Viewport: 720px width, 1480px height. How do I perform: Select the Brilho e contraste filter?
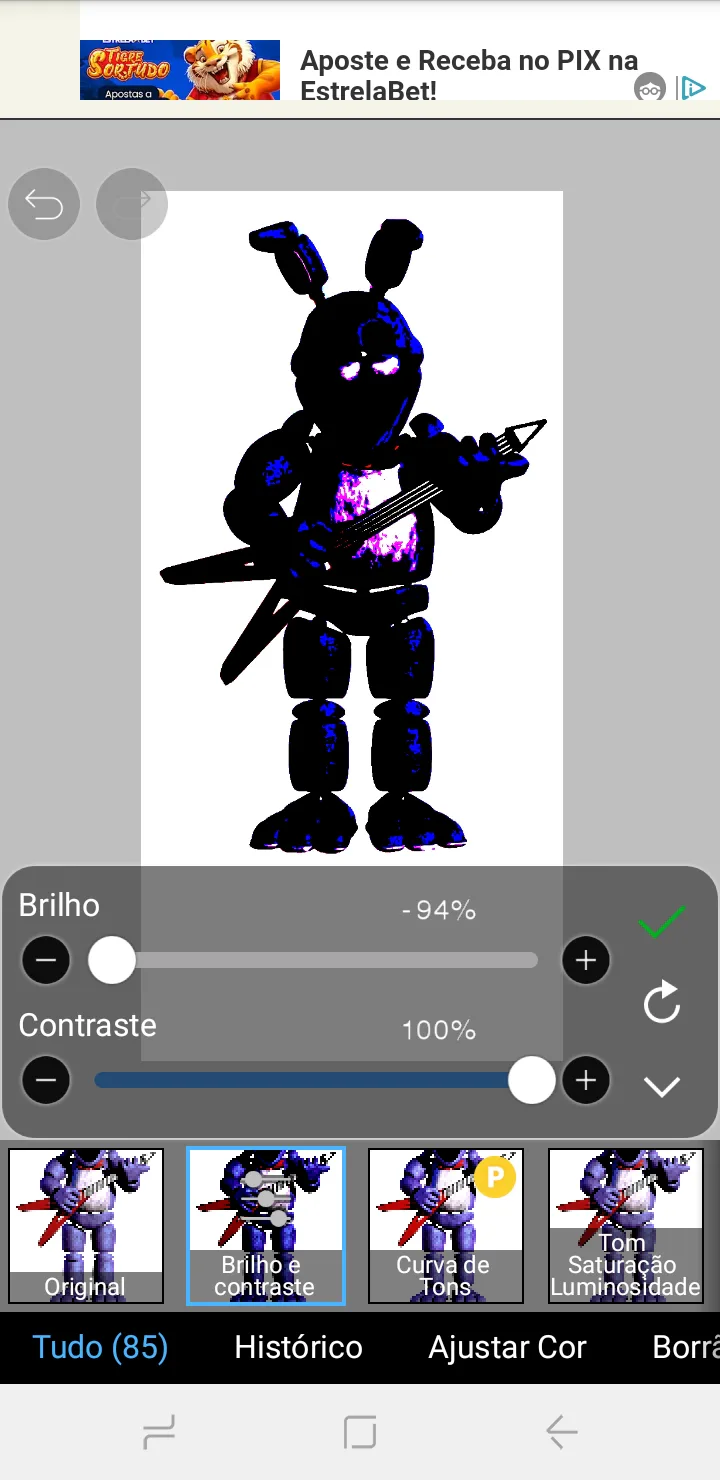coord(266,1226)
